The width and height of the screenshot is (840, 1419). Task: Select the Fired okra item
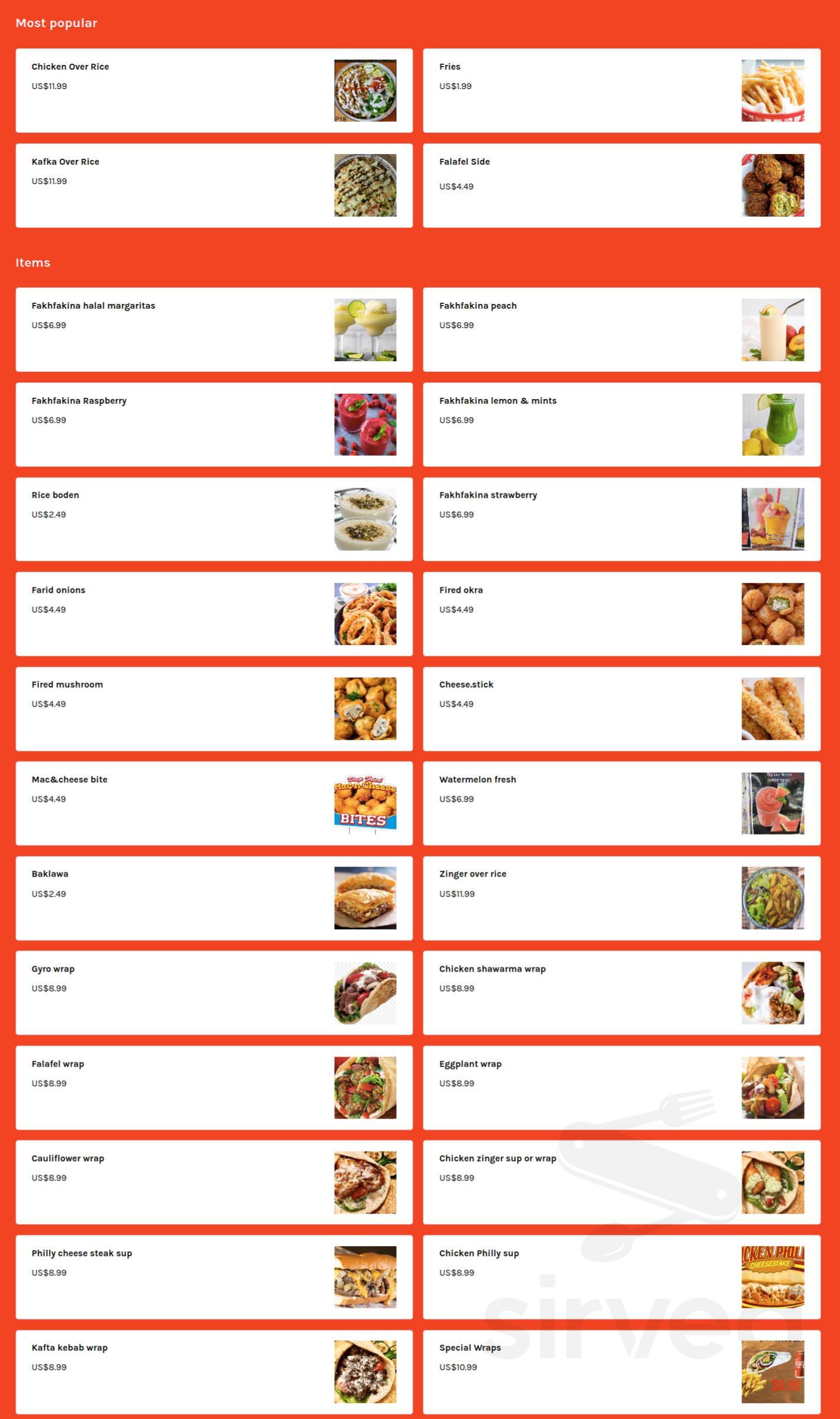[x=622, y=614]
